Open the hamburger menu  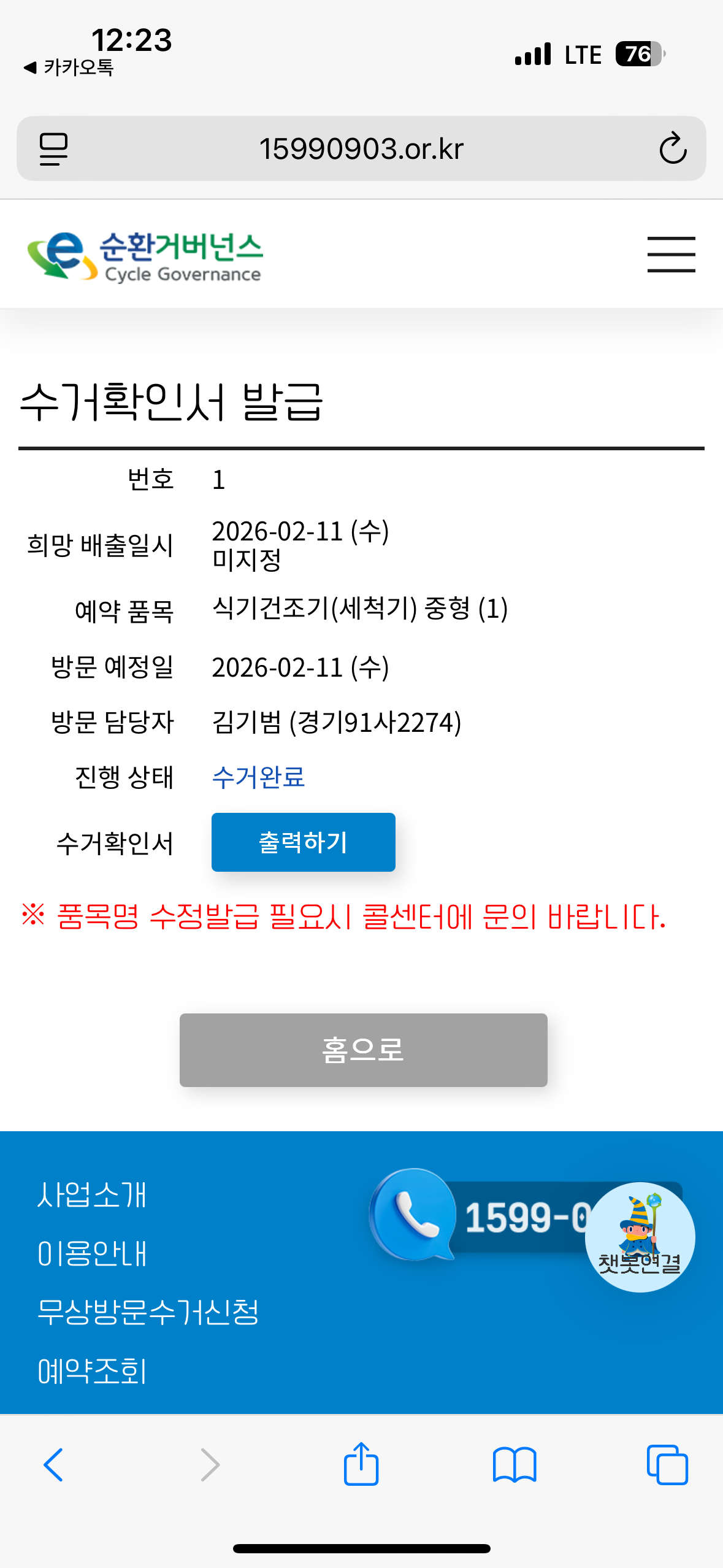(x=671, y=254)
